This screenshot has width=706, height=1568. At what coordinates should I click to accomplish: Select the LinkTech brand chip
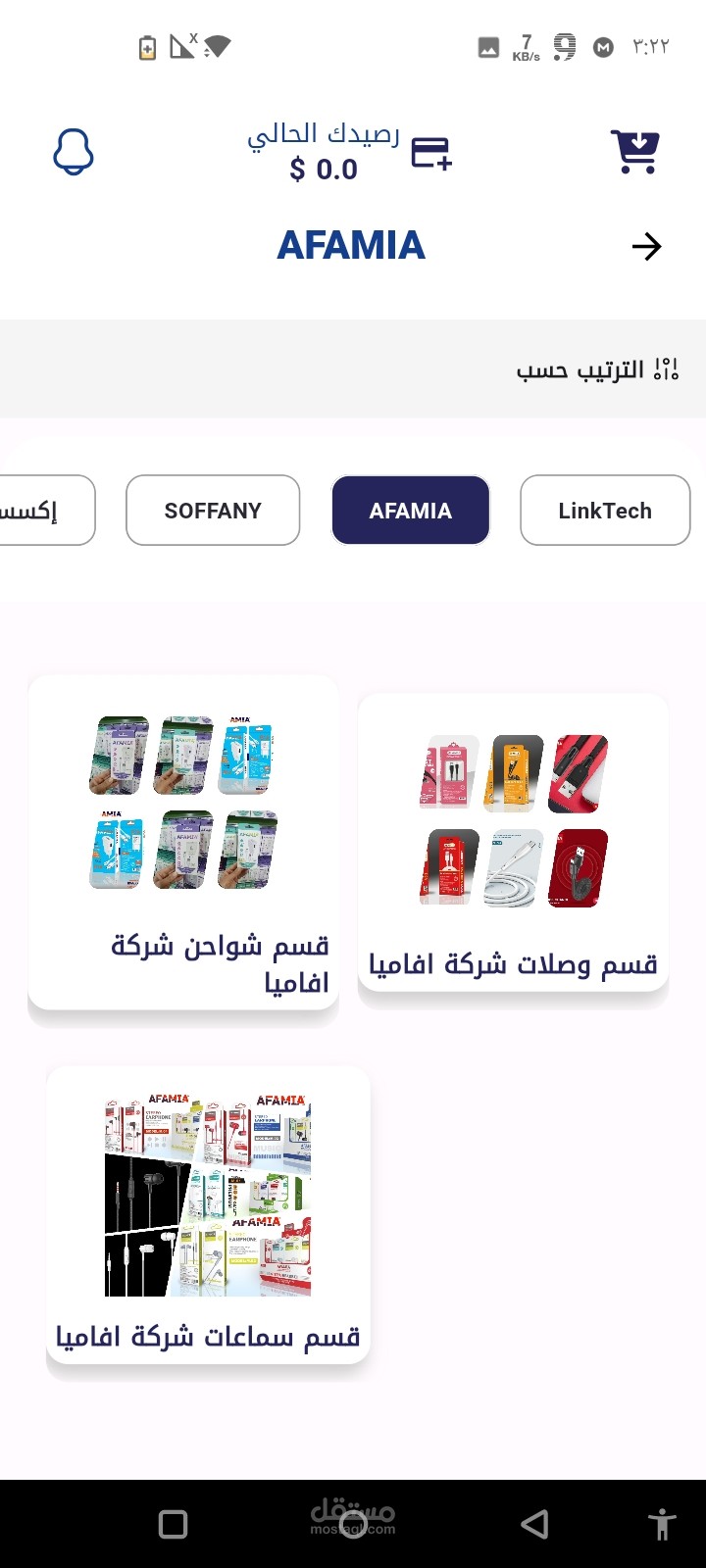tap(604, 511)
